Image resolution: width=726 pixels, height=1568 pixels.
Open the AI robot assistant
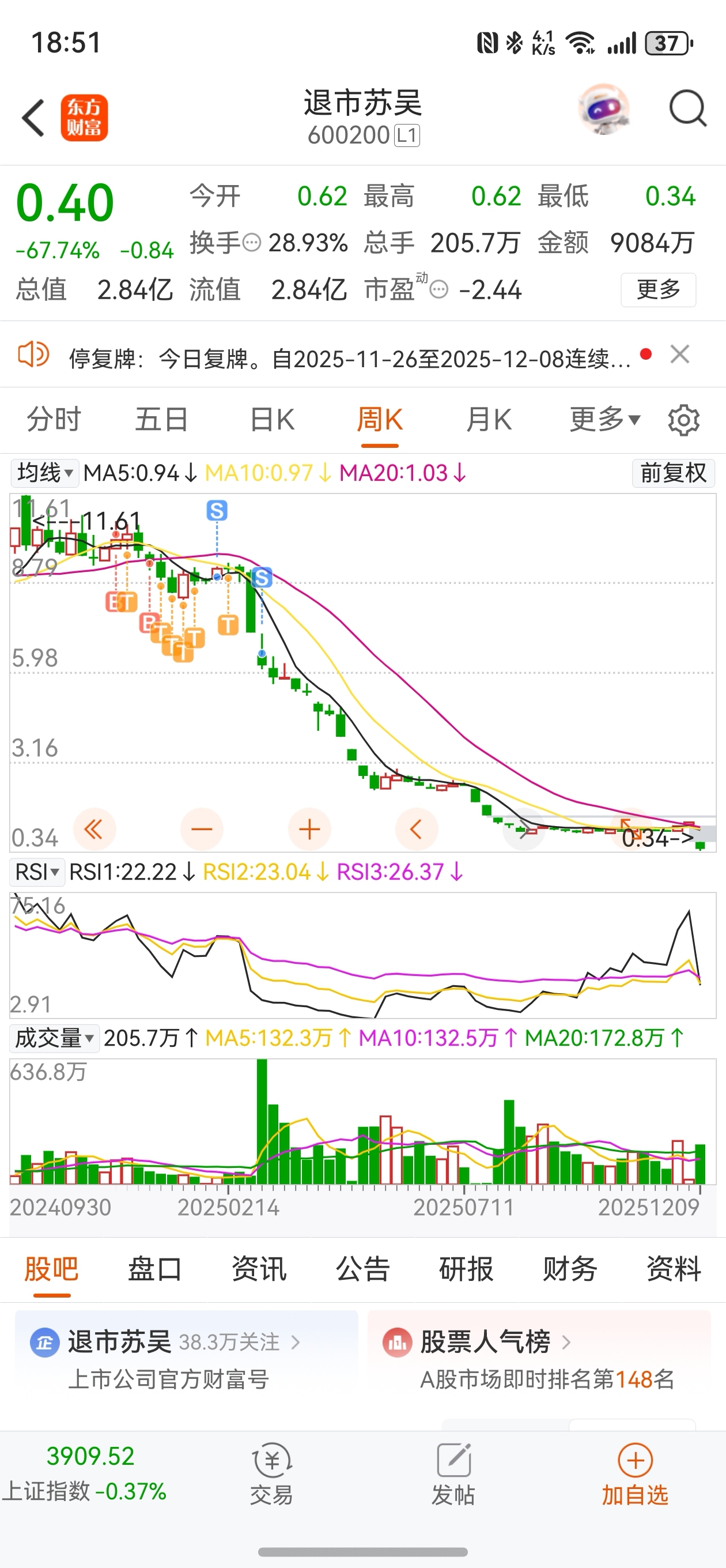click(603, 110)
